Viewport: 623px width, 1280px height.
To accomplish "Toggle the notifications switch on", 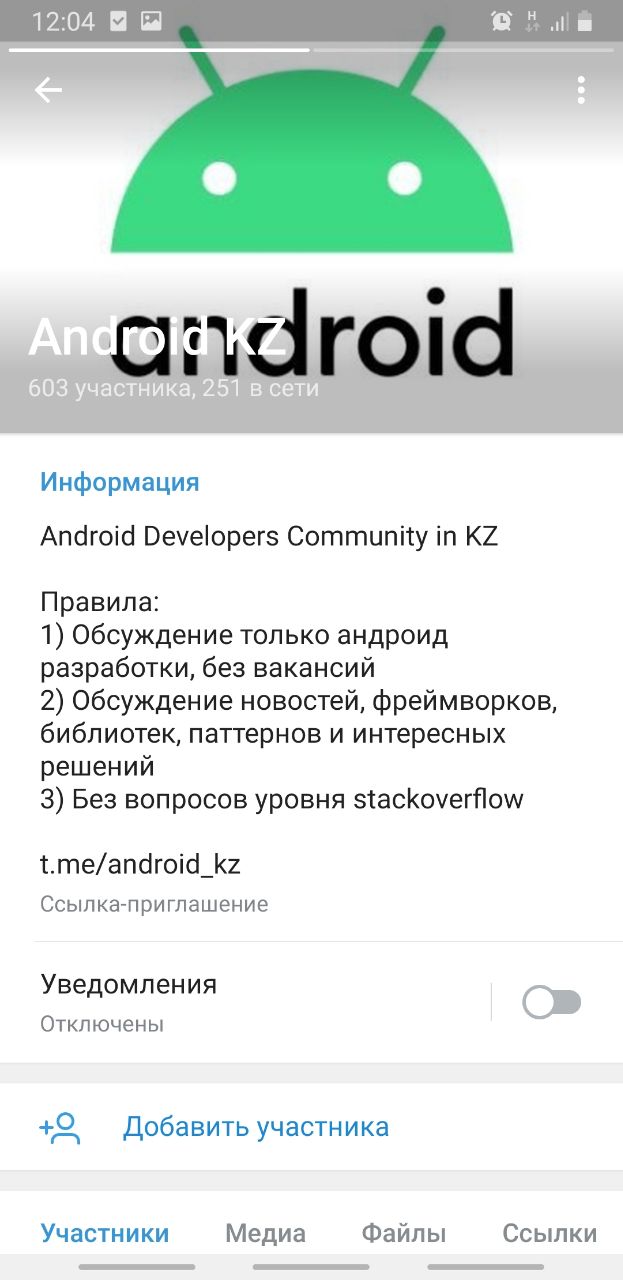I will (551, 1002).
